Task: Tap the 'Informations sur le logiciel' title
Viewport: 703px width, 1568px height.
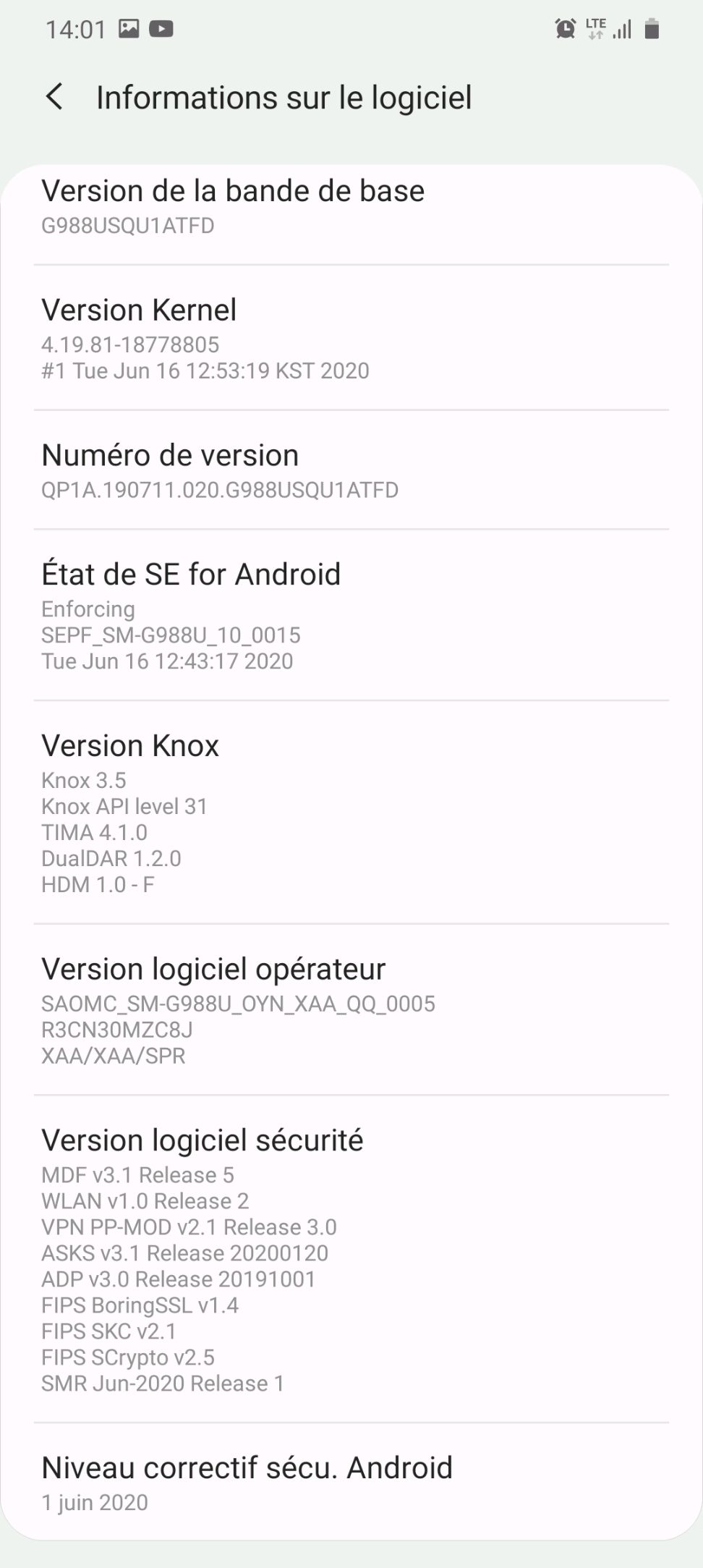Action: coord(285,96)
